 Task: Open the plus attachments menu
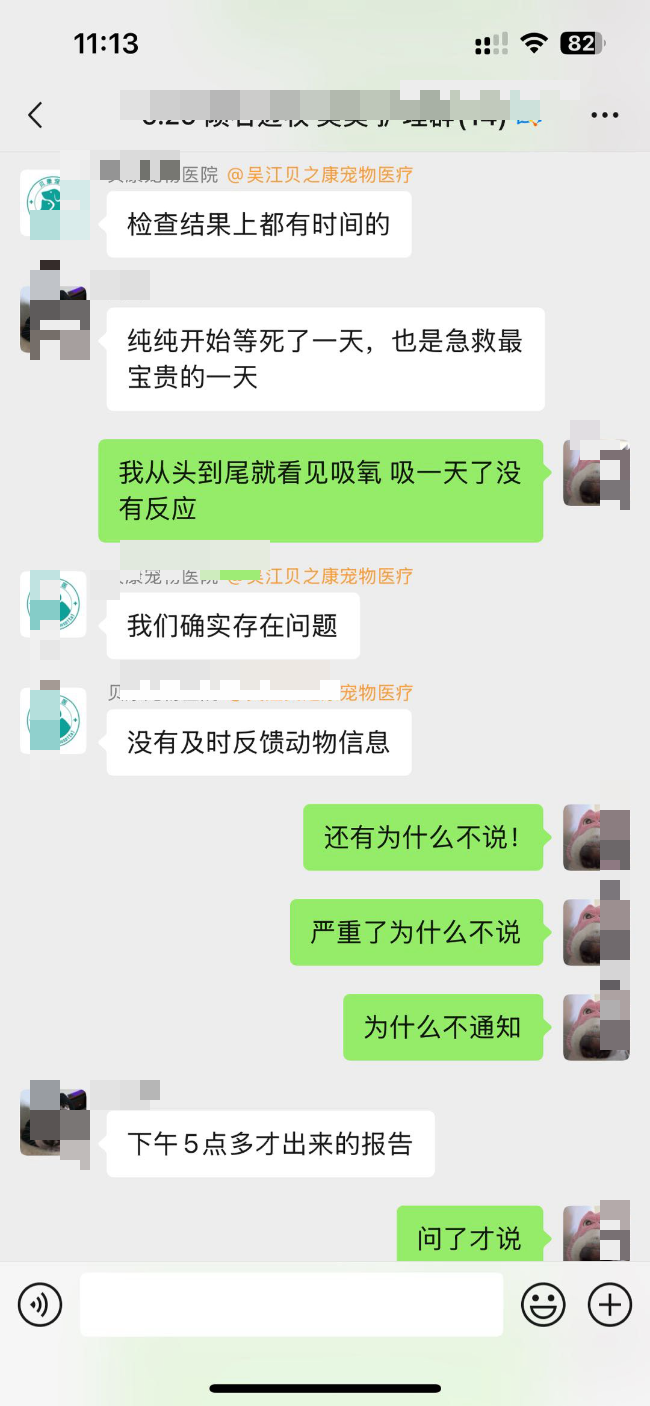pos(609,1304)
